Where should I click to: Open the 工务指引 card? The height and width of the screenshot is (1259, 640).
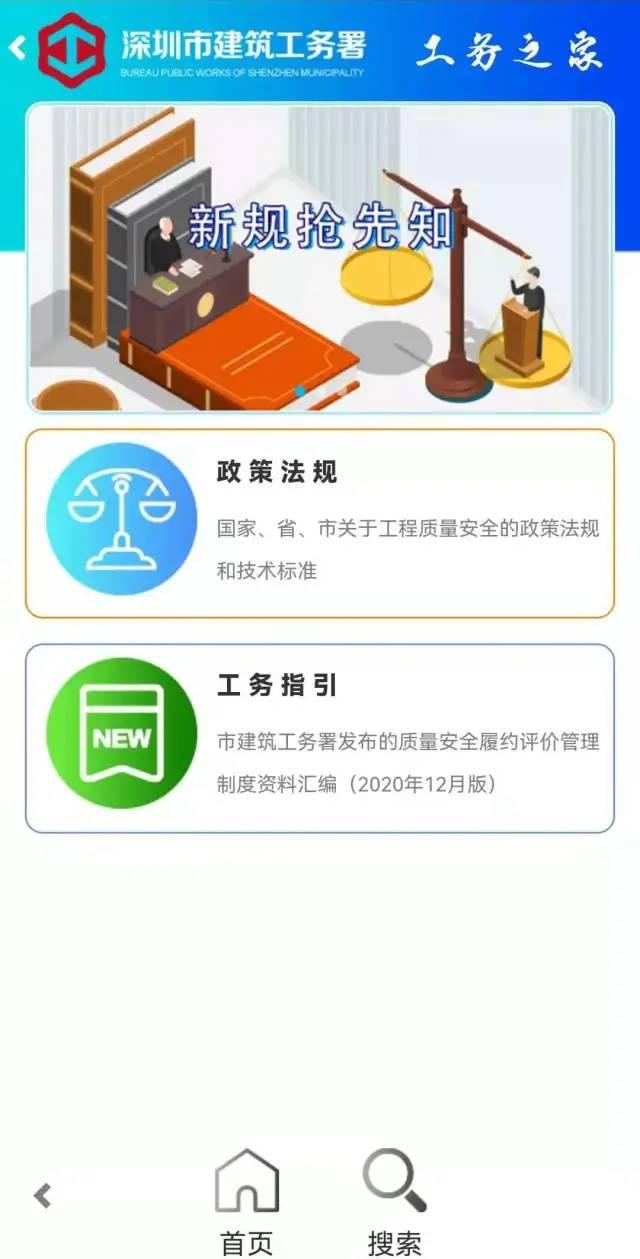(320, 738)
